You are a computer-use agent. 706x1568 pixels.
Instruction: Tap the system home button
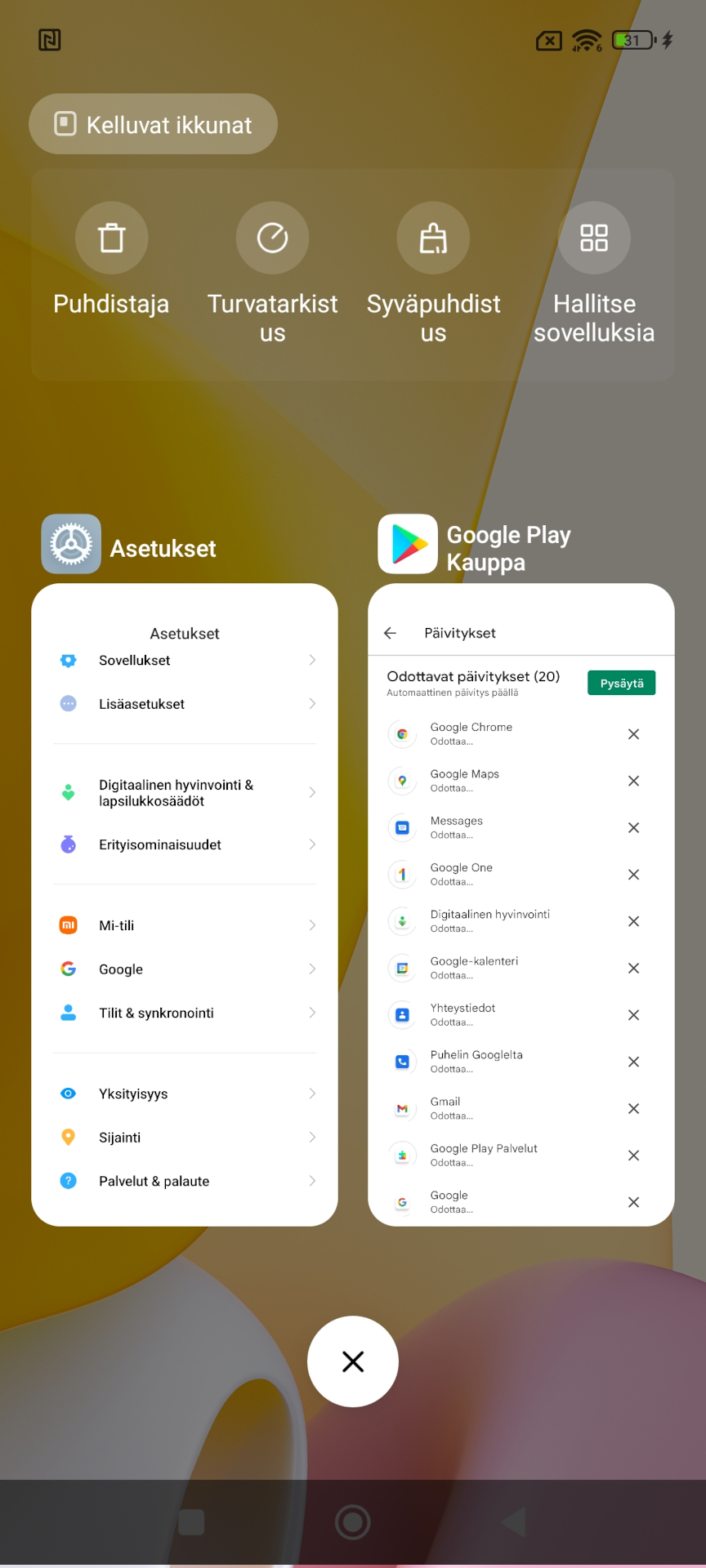353,1522
